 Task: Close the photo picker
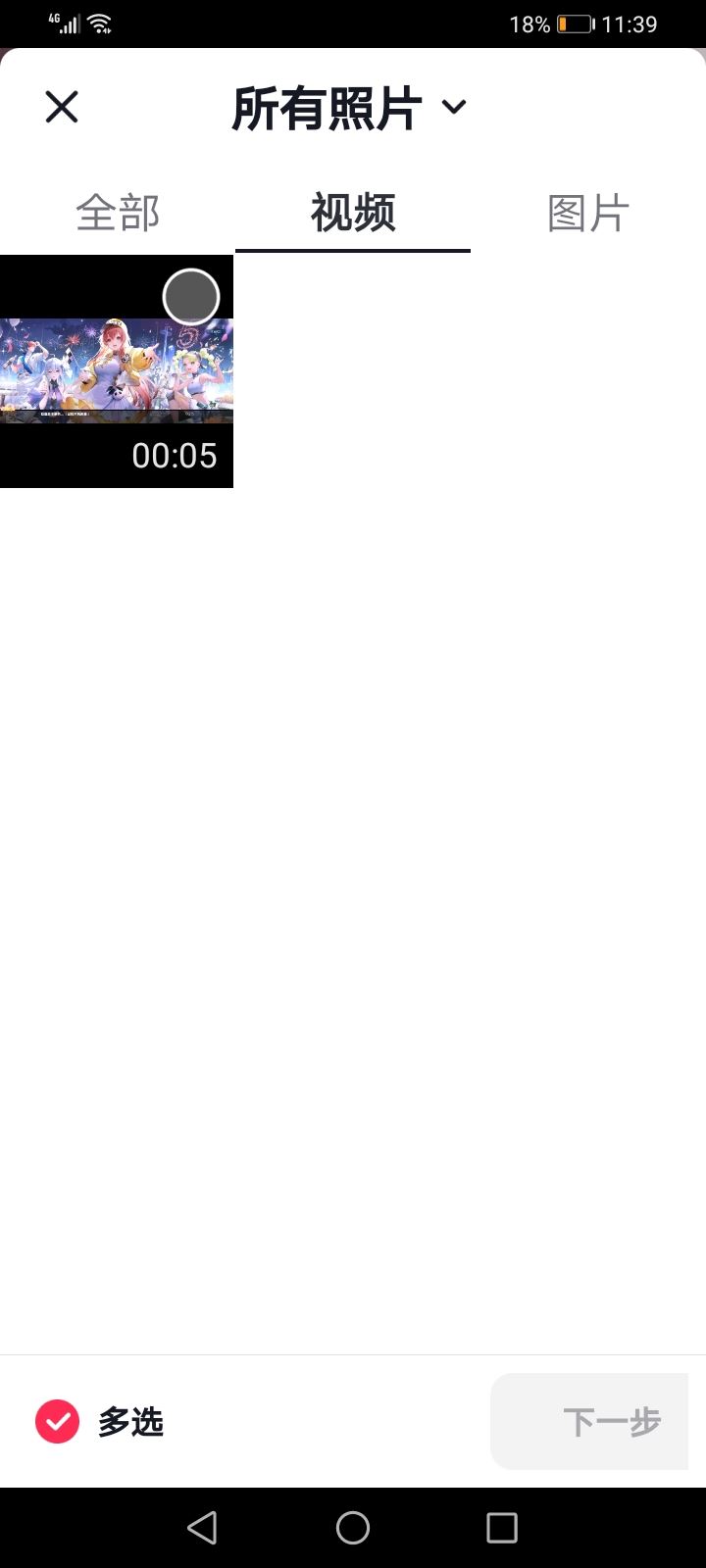coord(62,107)
